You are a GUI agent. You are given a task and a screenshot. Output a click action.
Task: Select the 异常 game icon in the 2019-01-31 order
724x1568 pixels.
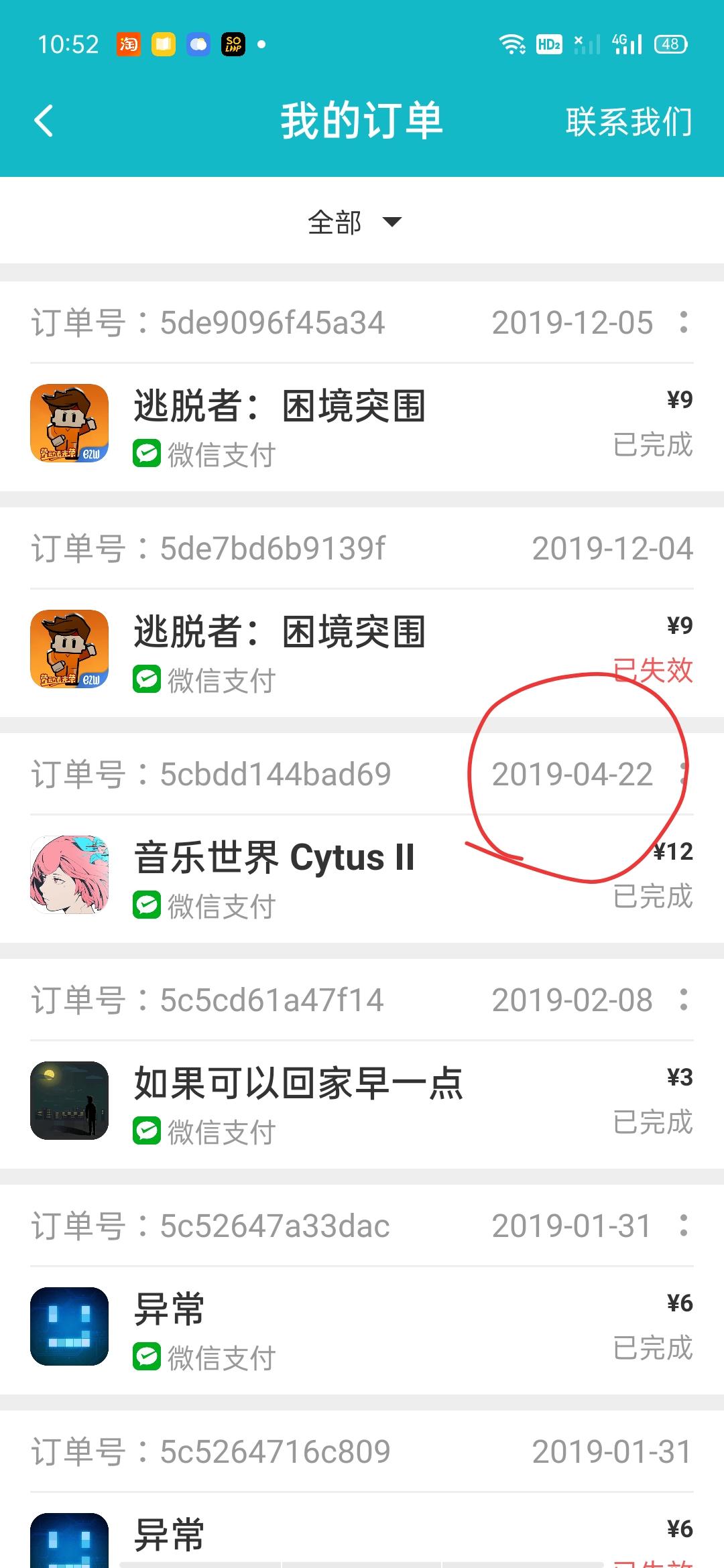coord(70,1325)
